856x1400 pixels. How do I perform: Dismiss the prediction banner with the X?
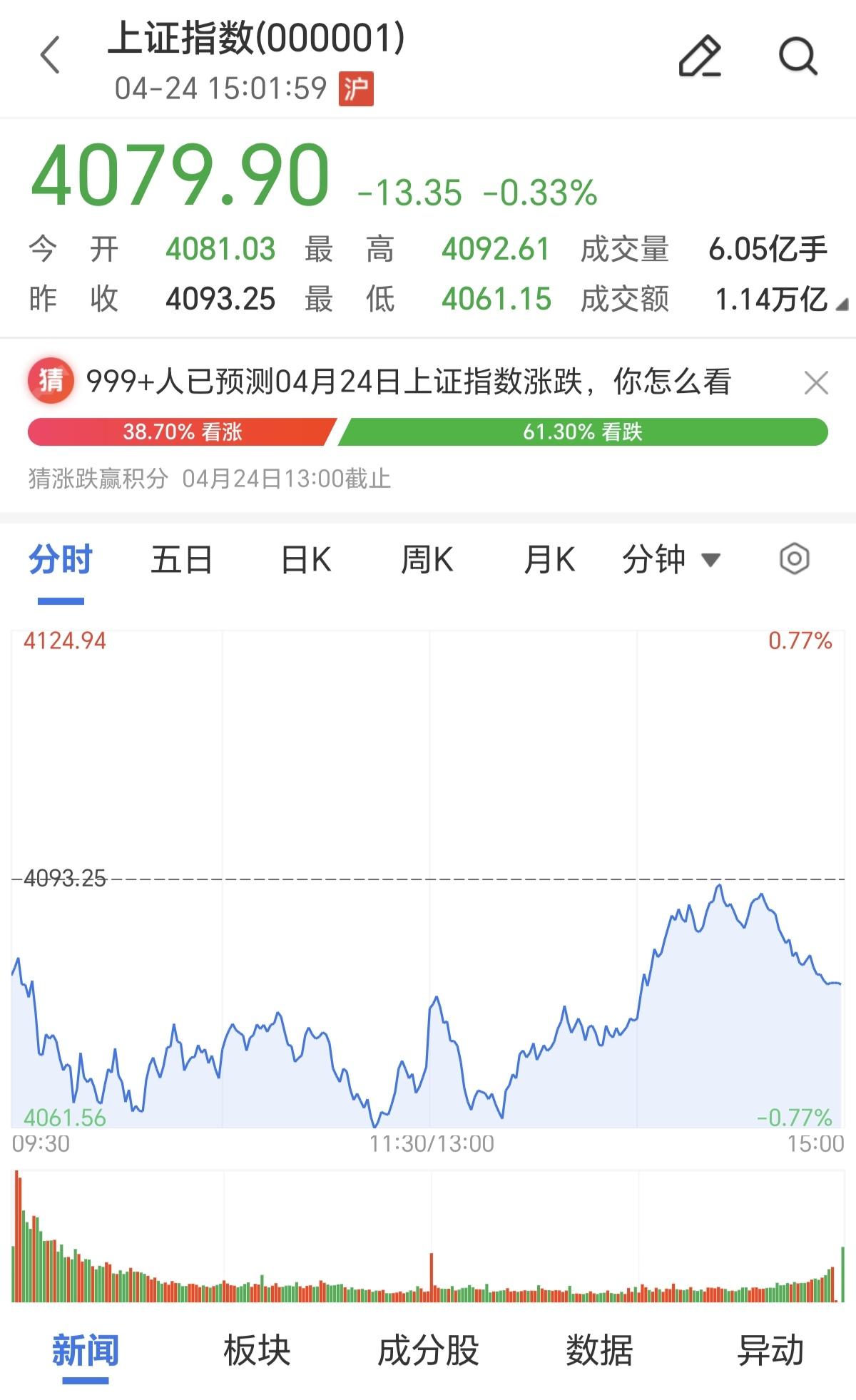[x=817, y=381]
